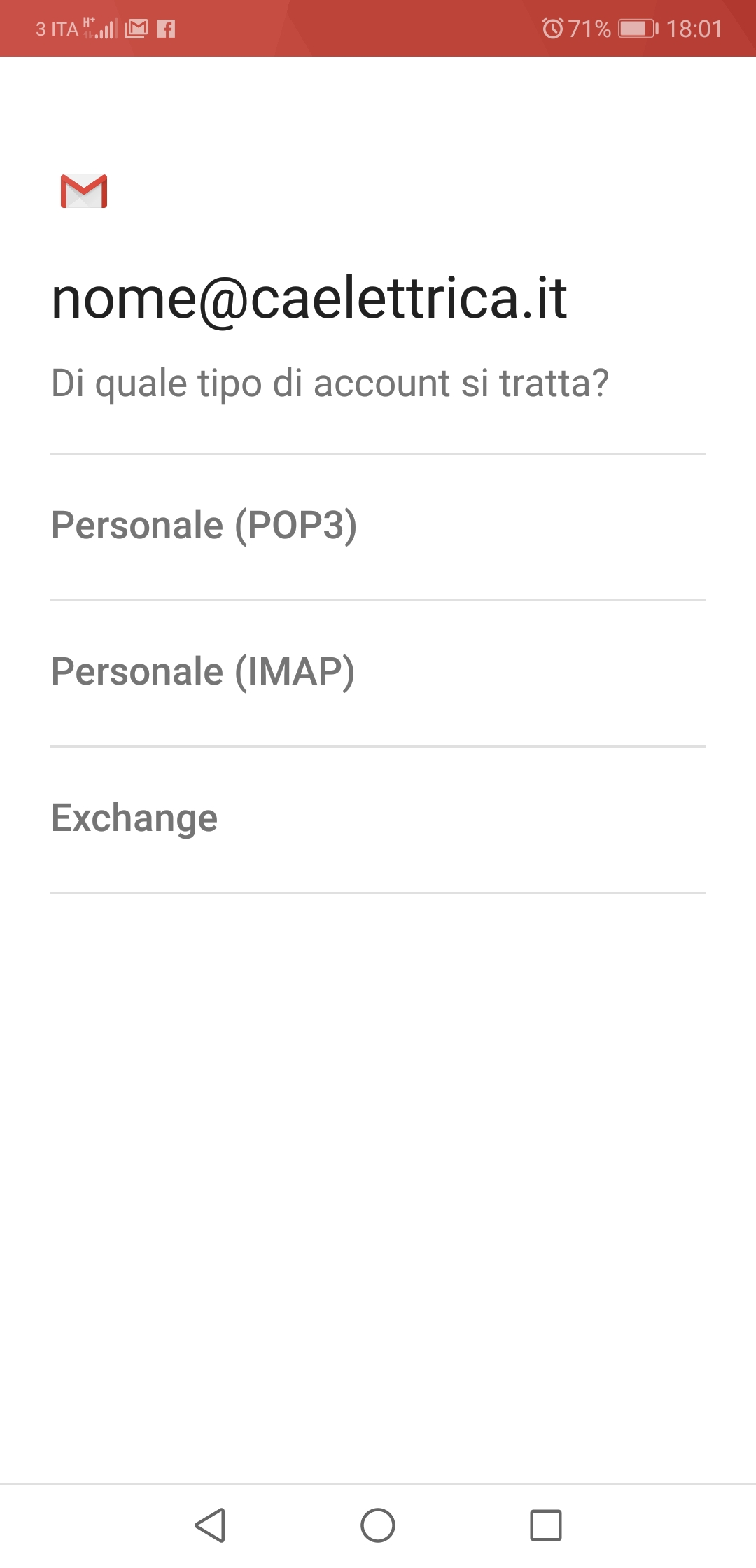The width and height of the screenshot is (756, 1568).
Task: Go back with the system back button
Action: tap(210, 1525)
